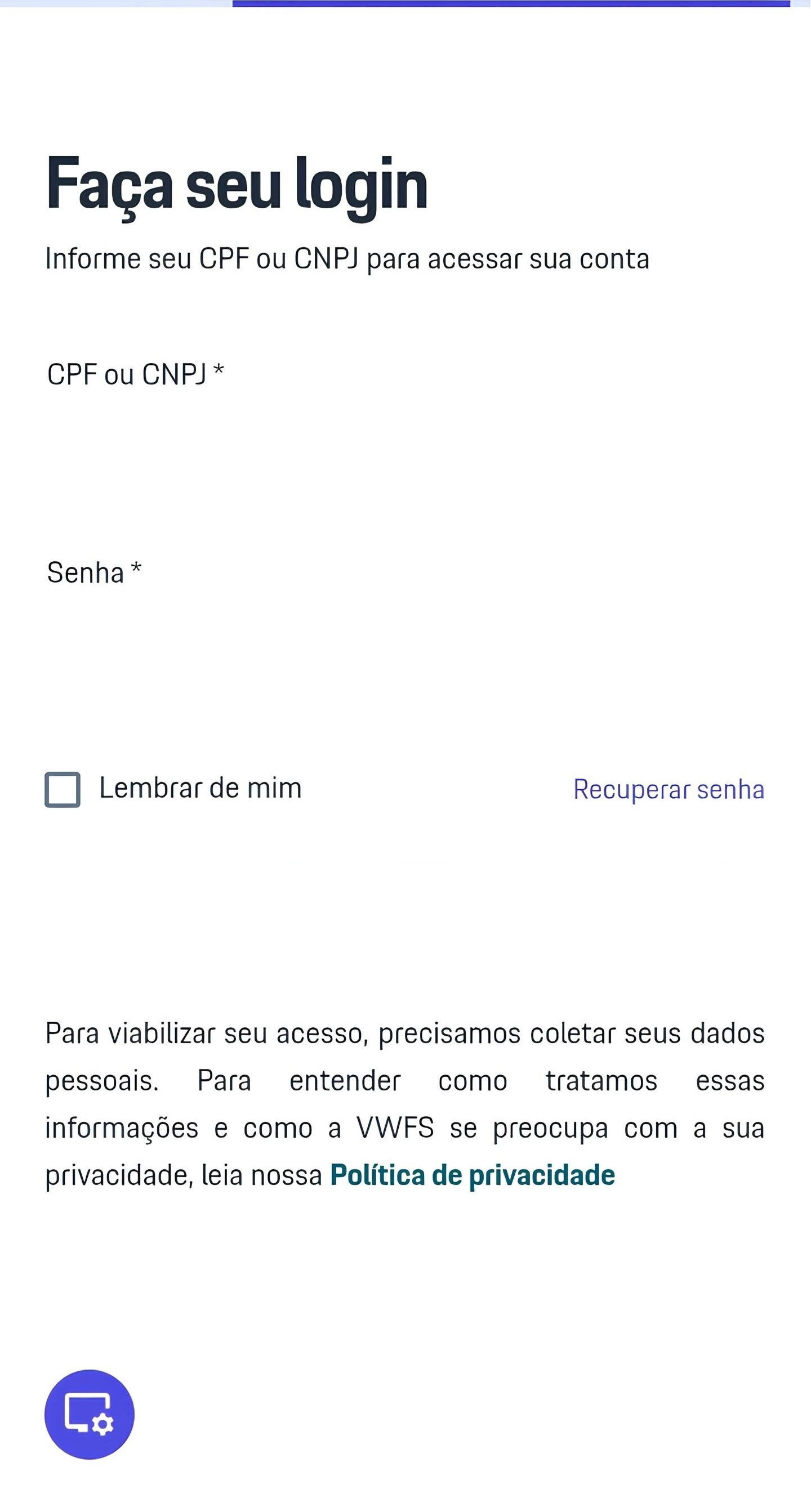Viewport: 811px width, 1512px height.
Task: Read the Política de privacidade
Action: point(472,1175)
